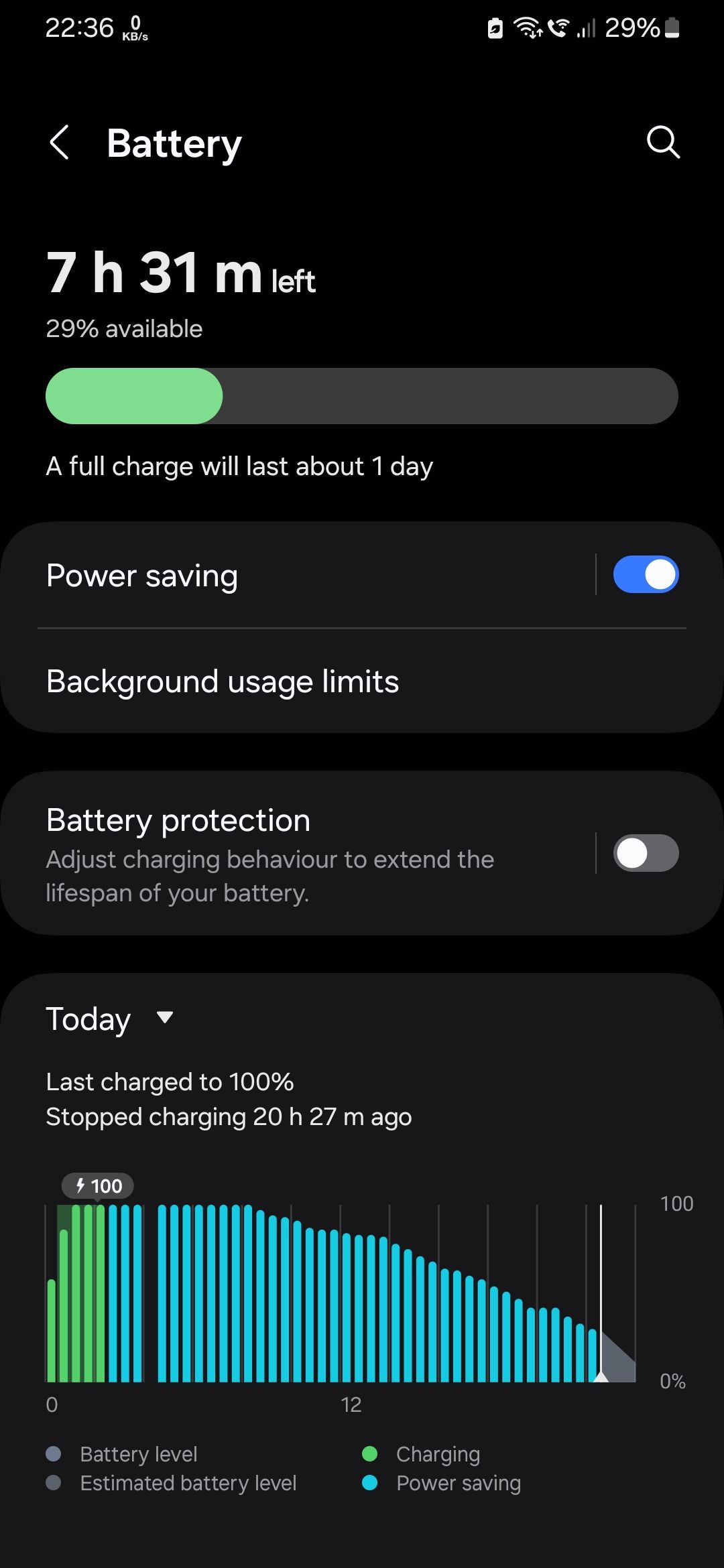
Task: Tap the Charging legend dot
Action: (x=369, y=1453)
